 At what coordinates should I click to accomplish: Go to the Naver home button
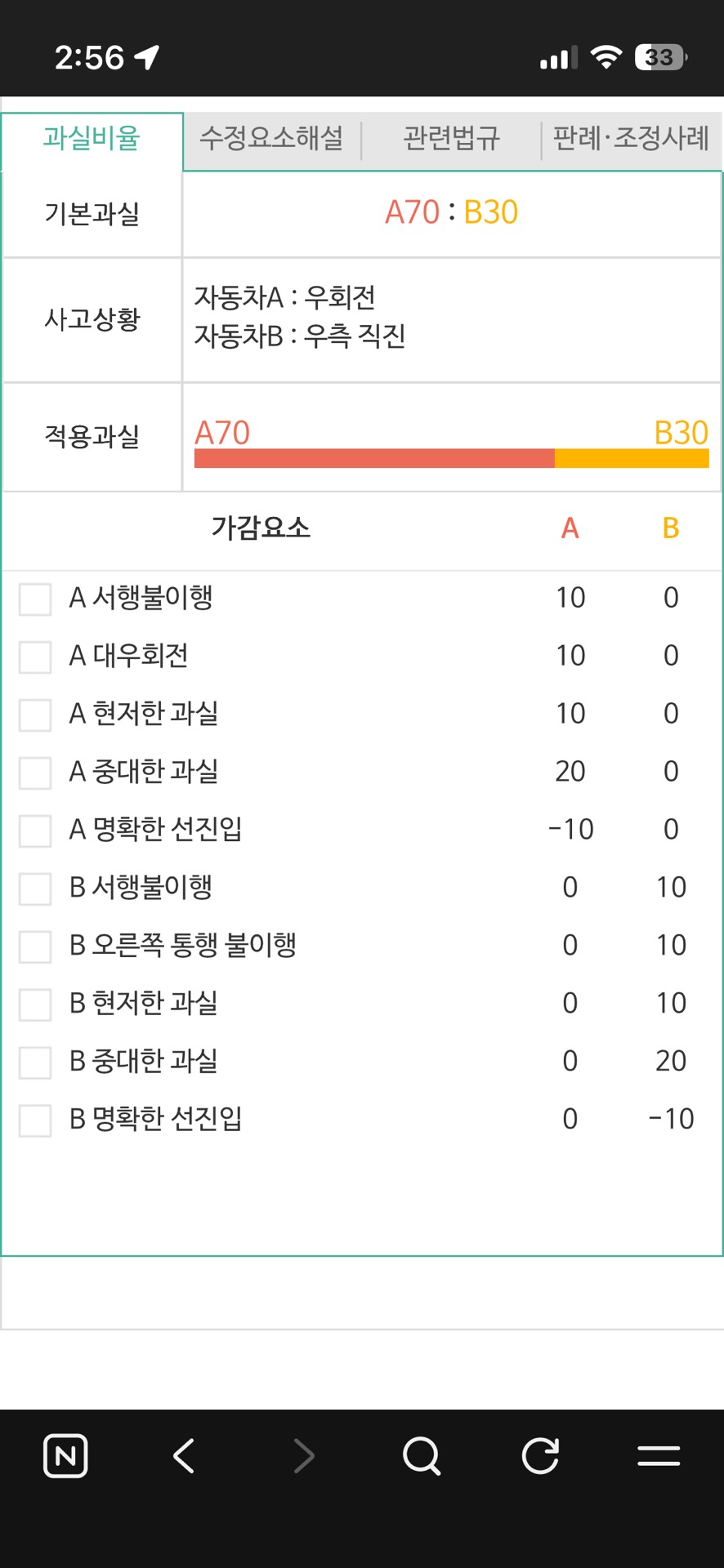pyautogui.click(x=65, y=1455)
